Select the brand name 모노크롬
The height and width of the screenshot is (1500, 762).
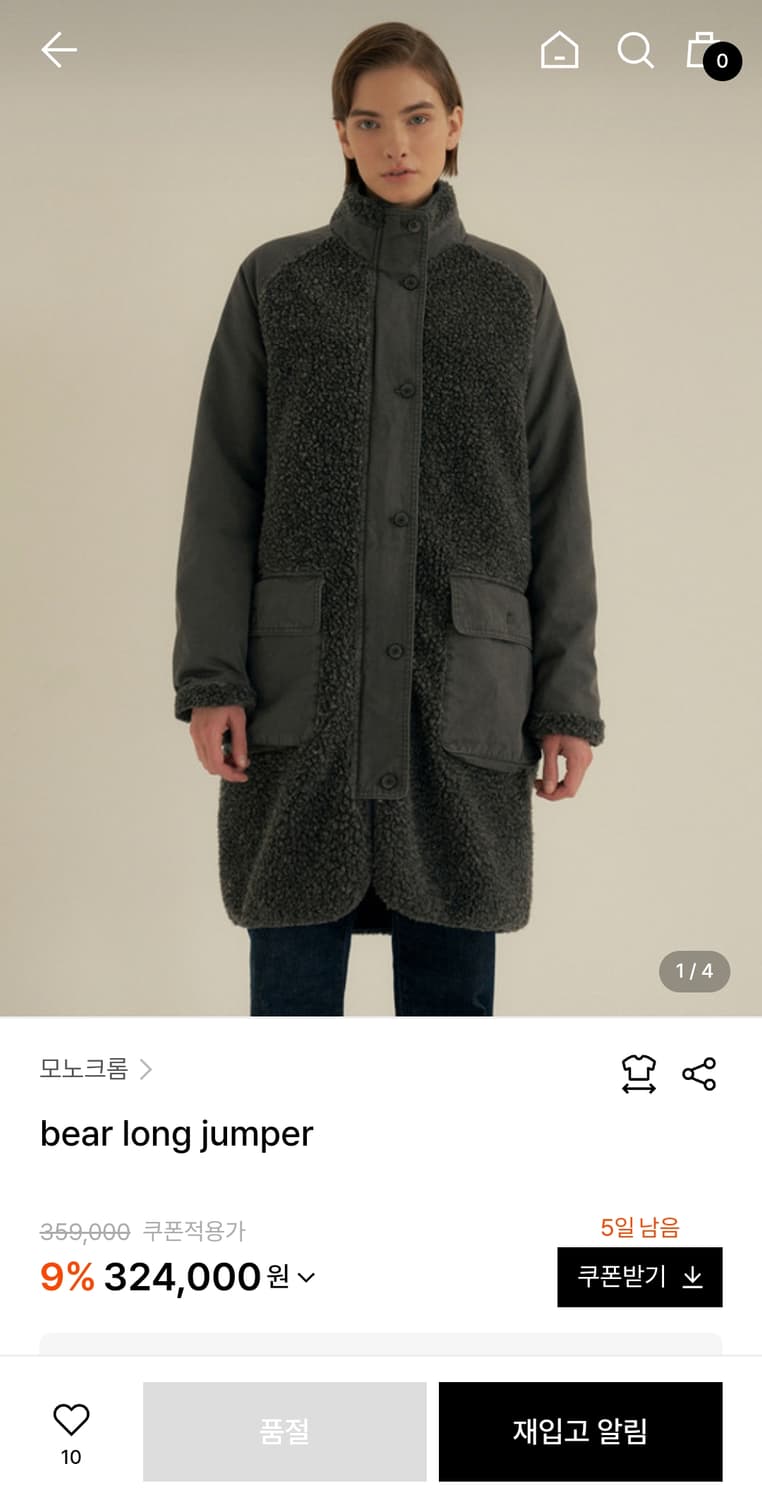coord(85,1069)
